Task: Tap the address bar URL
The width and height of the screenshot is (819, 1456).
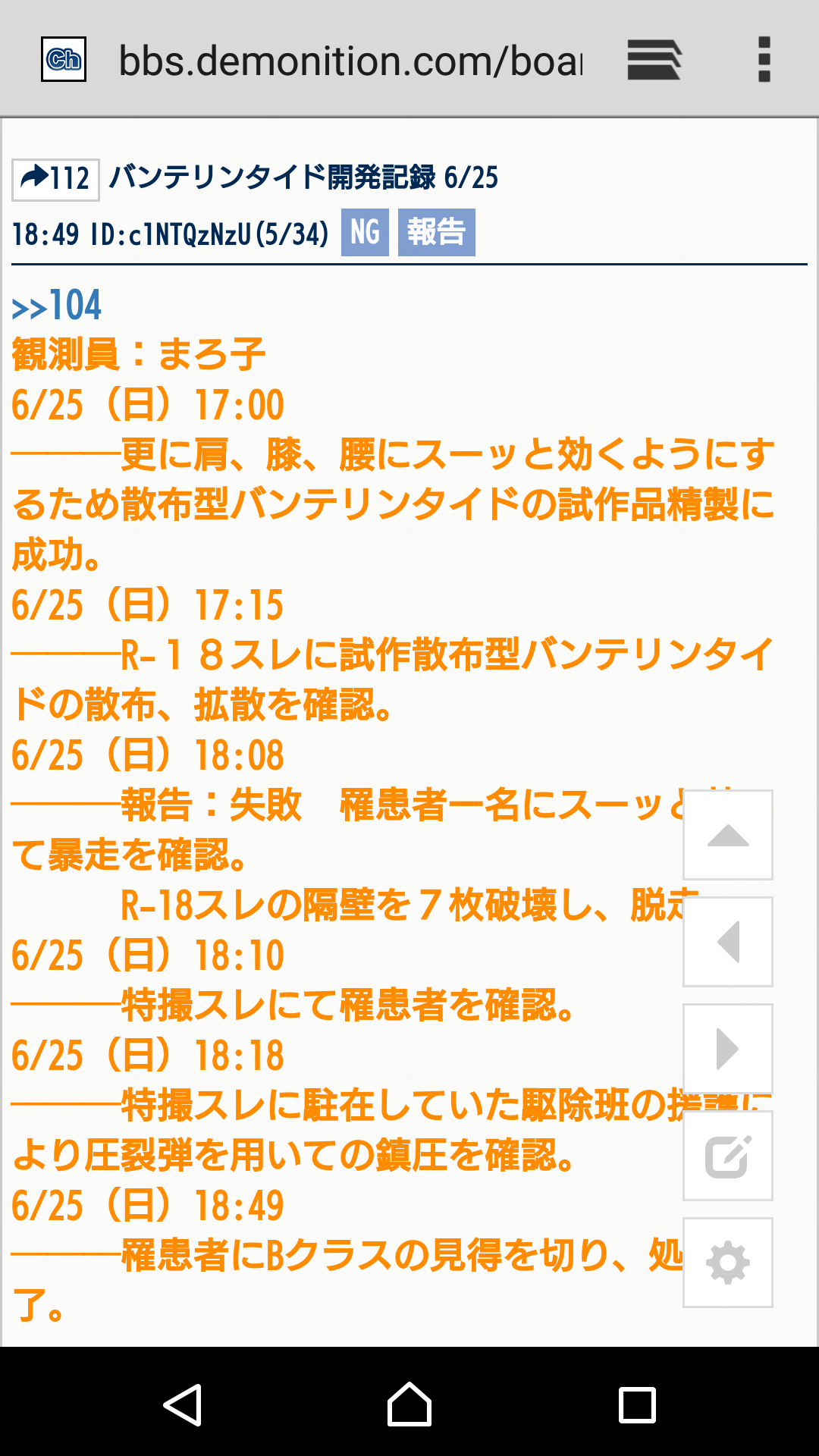Action: 350,61
